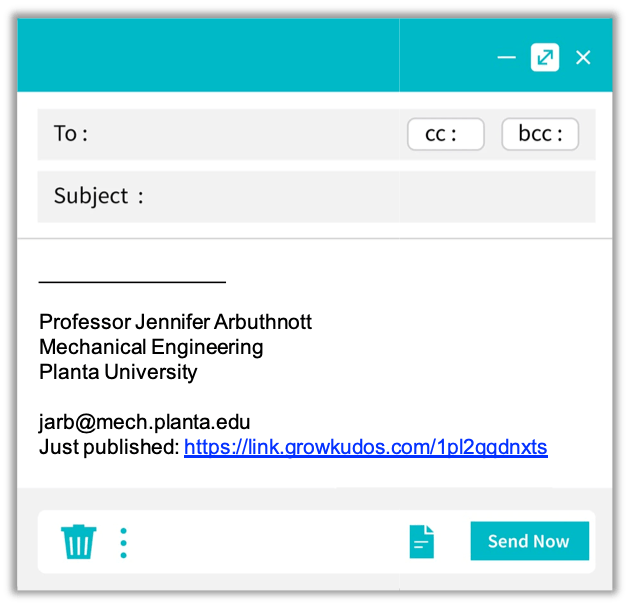Expand the email window to full size

545,57
